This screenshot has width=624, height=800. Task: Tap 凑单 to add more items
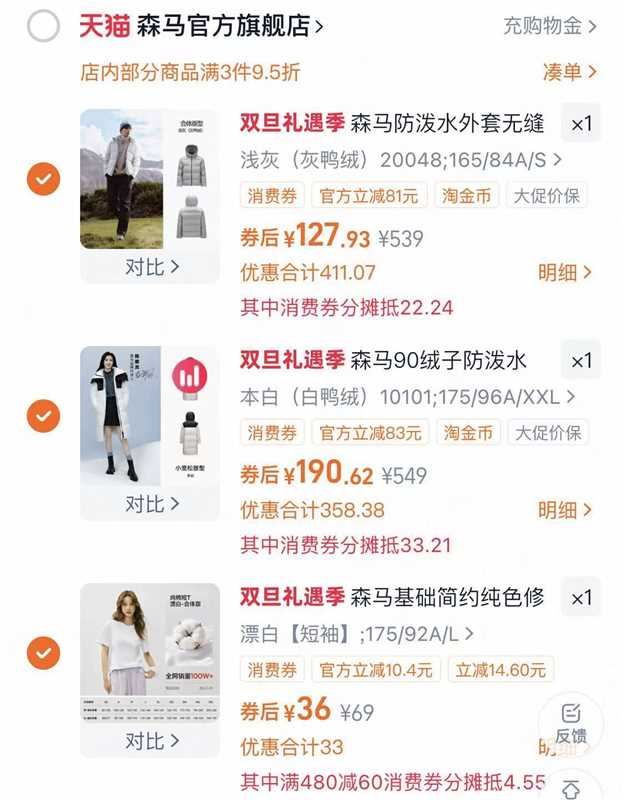pyautogui.click(x=569, y=72)
